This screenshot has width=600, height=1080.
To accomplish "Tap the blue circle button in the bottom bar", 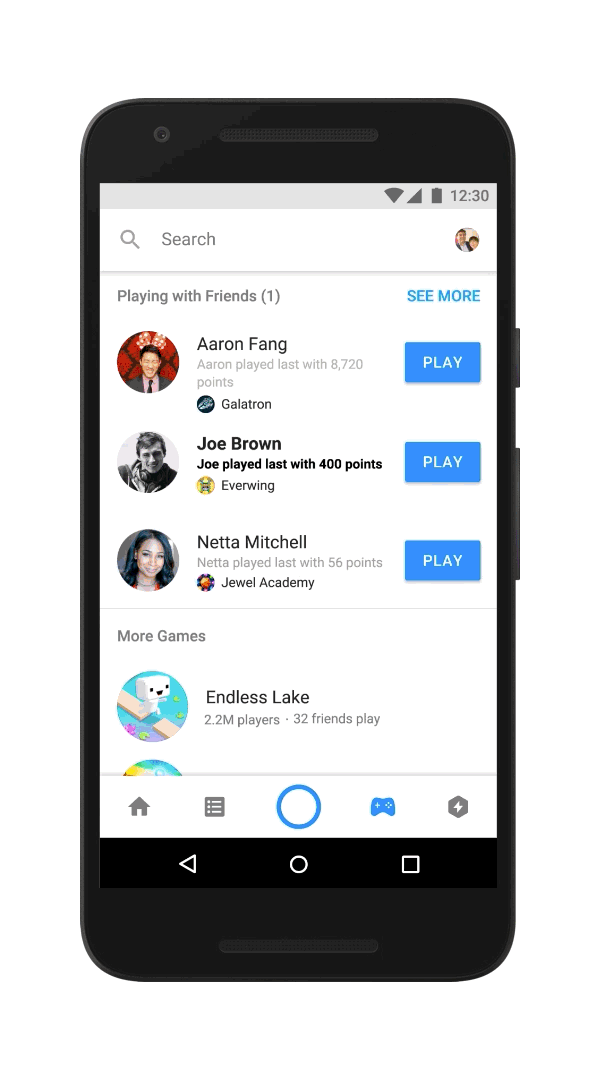I will (x=298, y=807).
